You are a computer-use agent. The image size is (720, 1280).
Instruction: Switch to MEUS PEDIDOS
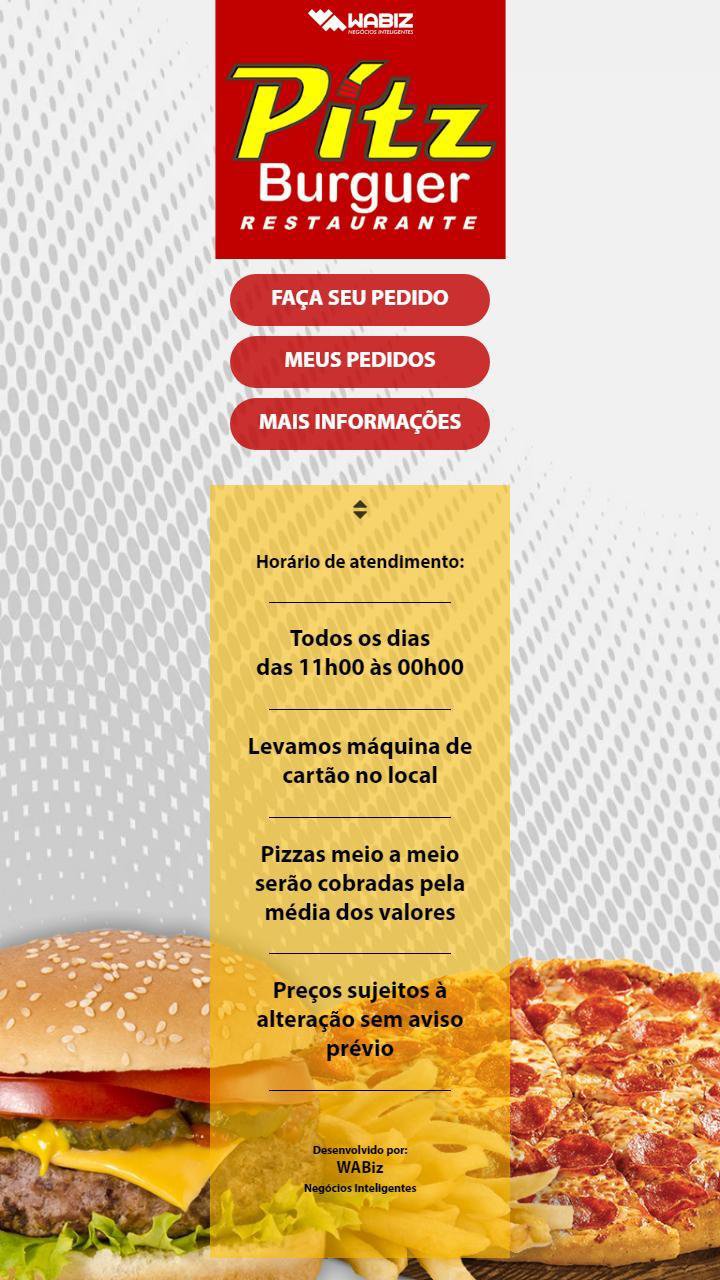360,360
